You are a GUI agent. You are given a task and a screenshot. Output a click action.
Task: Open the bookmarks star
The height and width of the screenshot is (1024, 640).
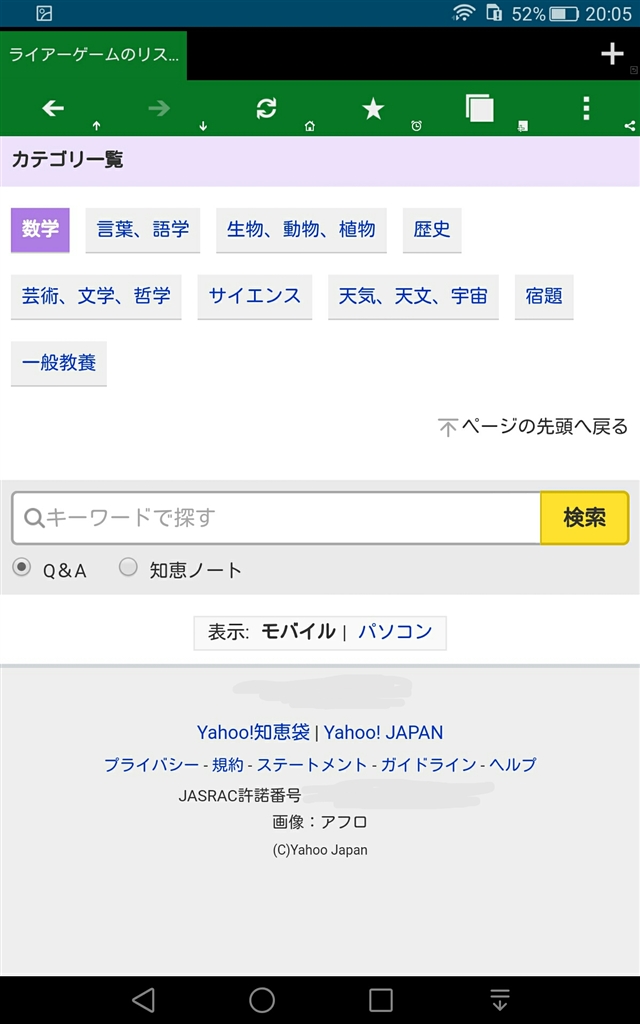(x=373, y=109)
